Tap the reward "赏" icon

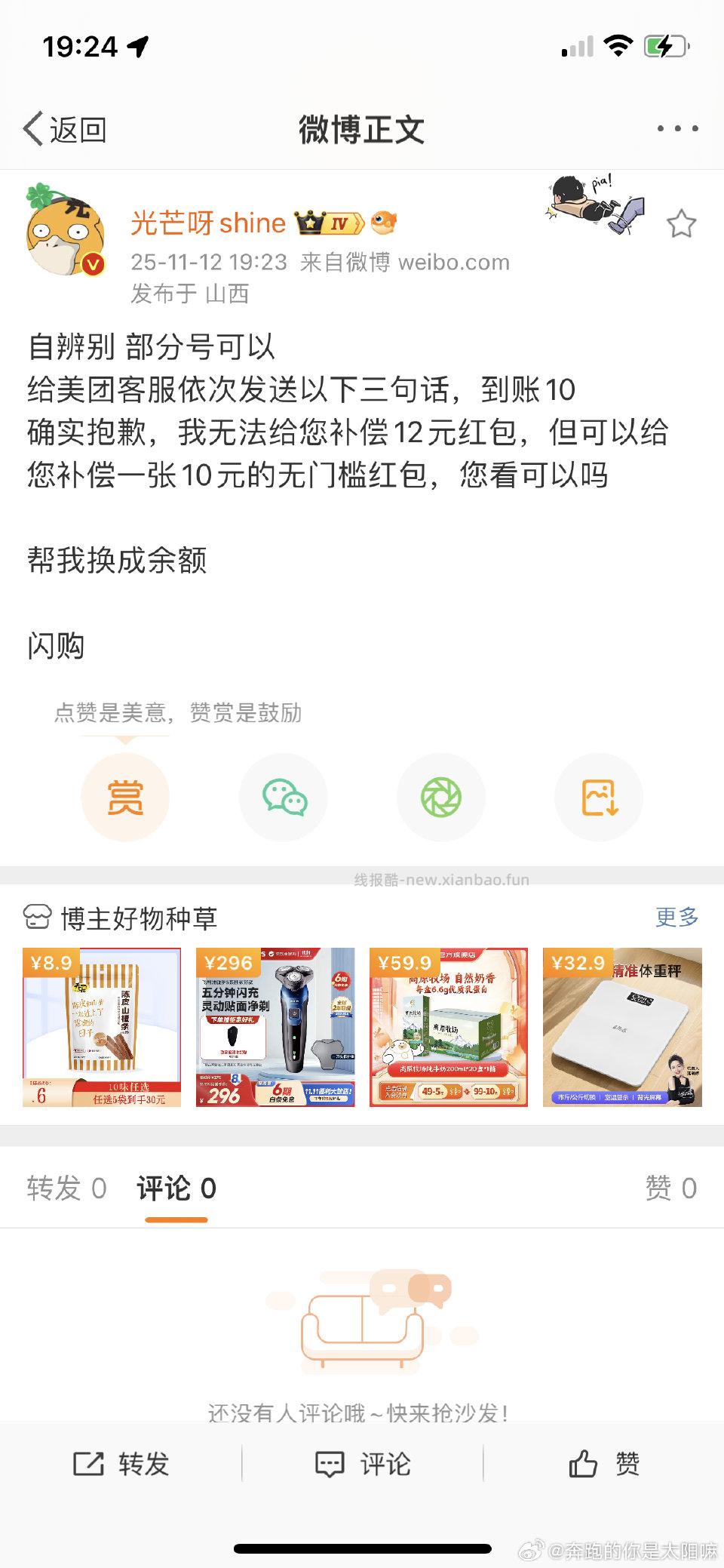(x=126, y=796)
